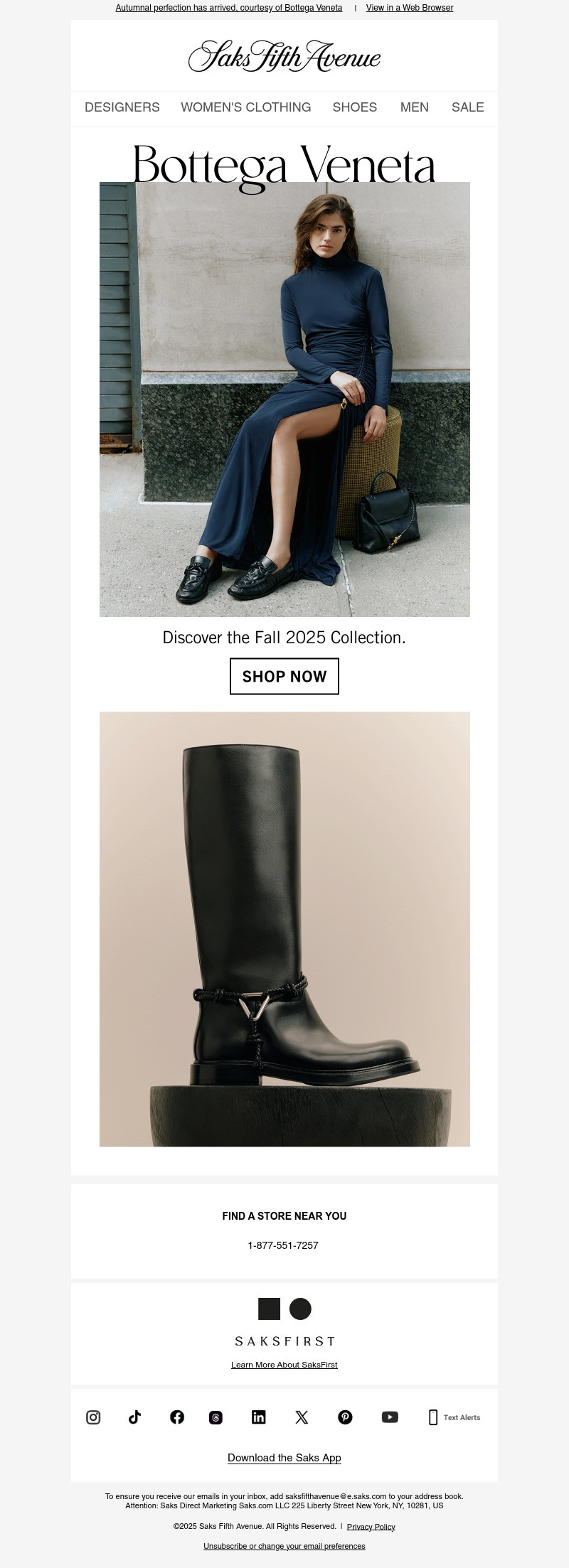Tap the Shop Now button
569x1568 pixels.
coord(284,676)
